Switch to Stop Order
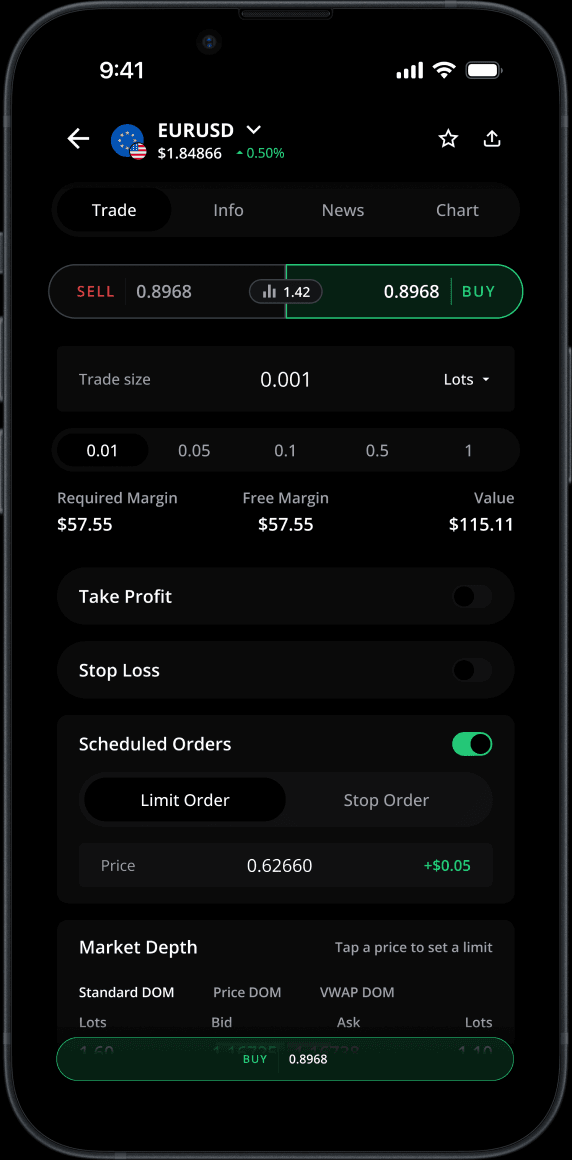 [386, 800]
